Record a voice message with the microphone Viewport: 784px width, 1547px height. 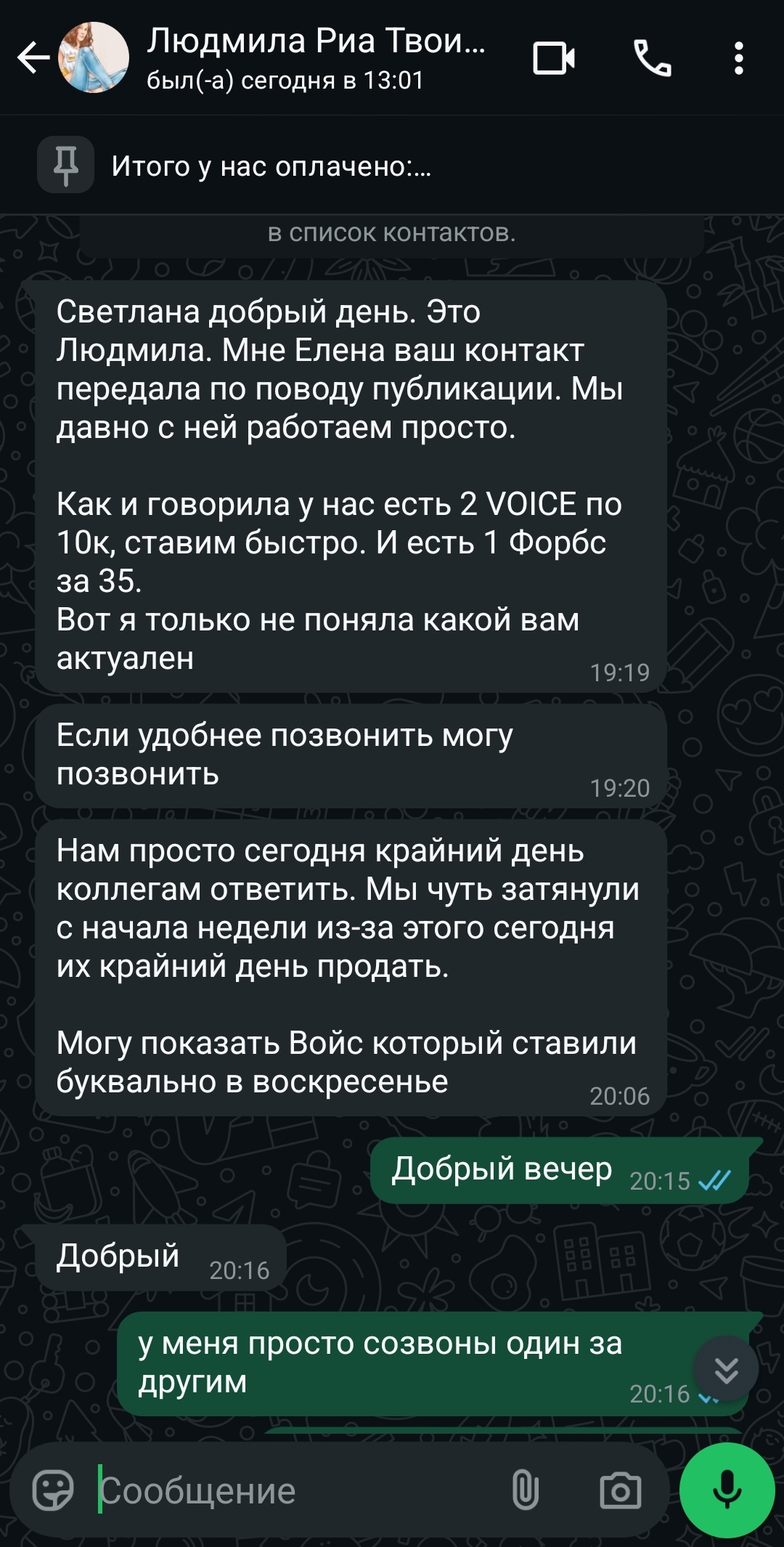[727, 1491]
